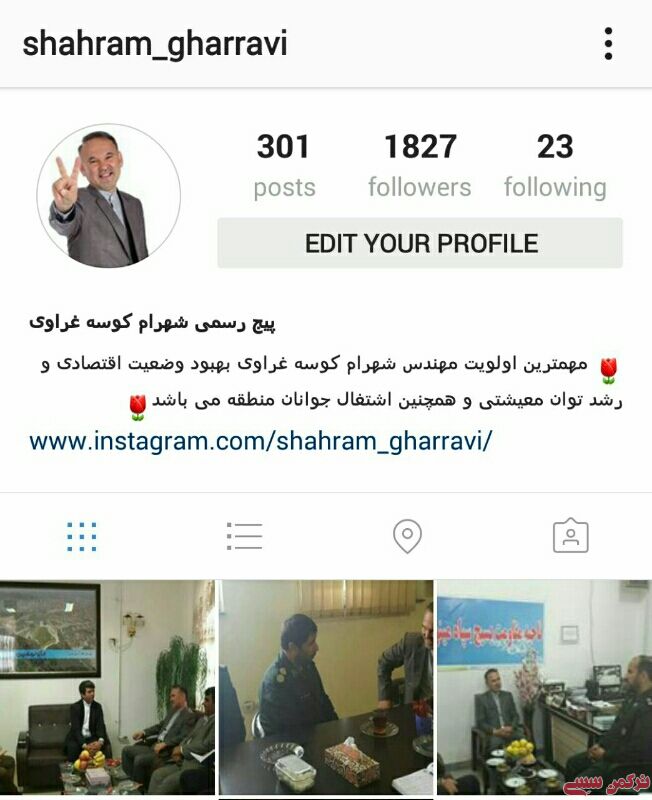Open the profile picture

point(108,196)
